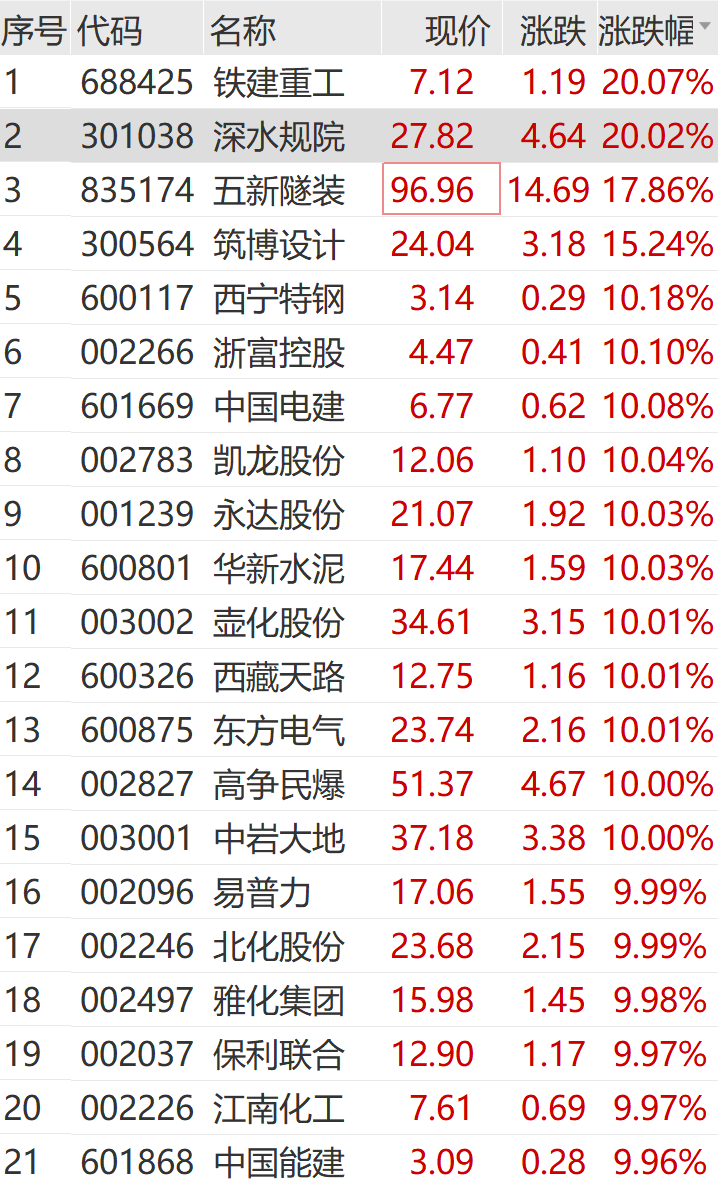
Task: Open the 西宁特钢 row
Action: 279,298
